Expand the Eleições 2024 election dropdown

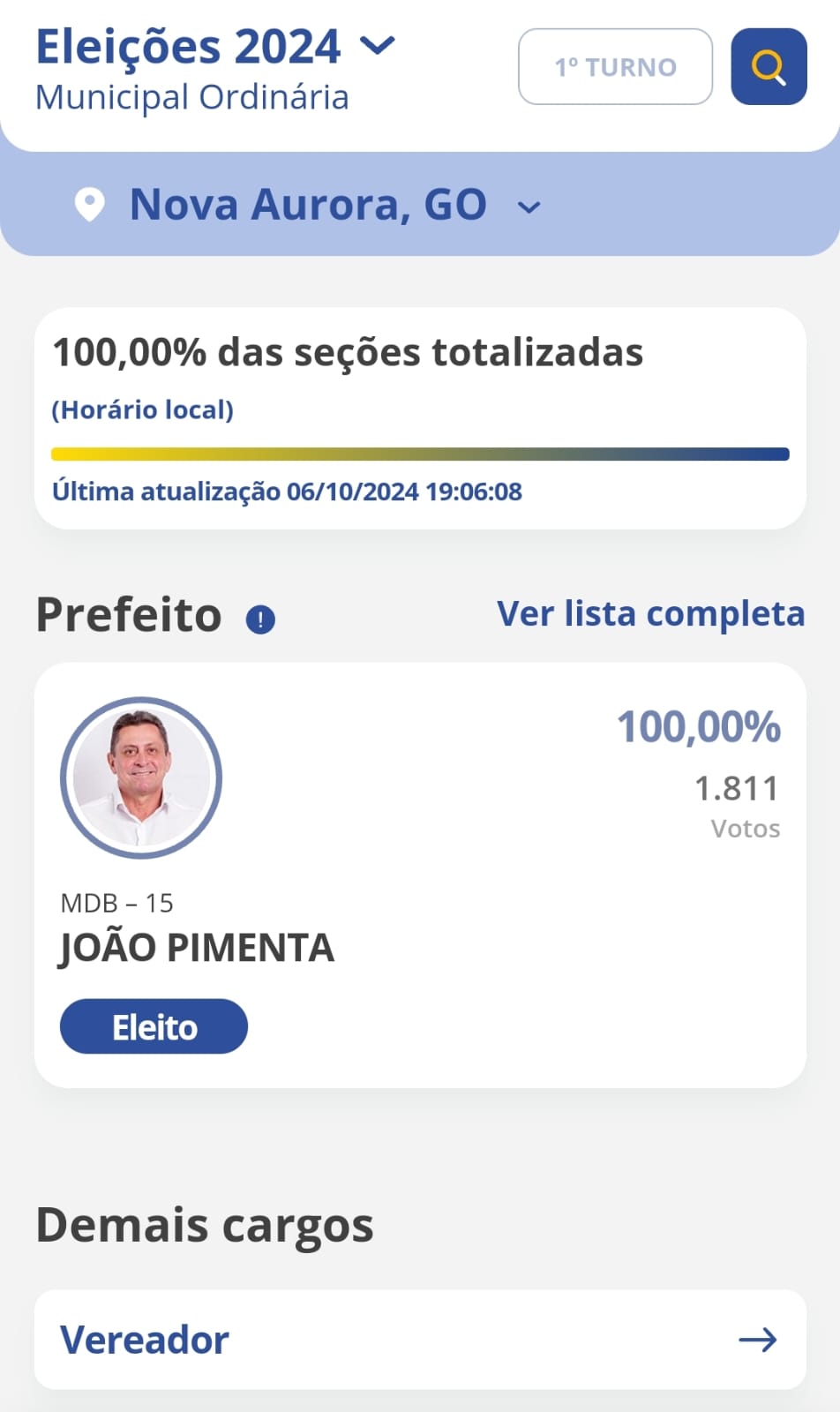[379, 45]
